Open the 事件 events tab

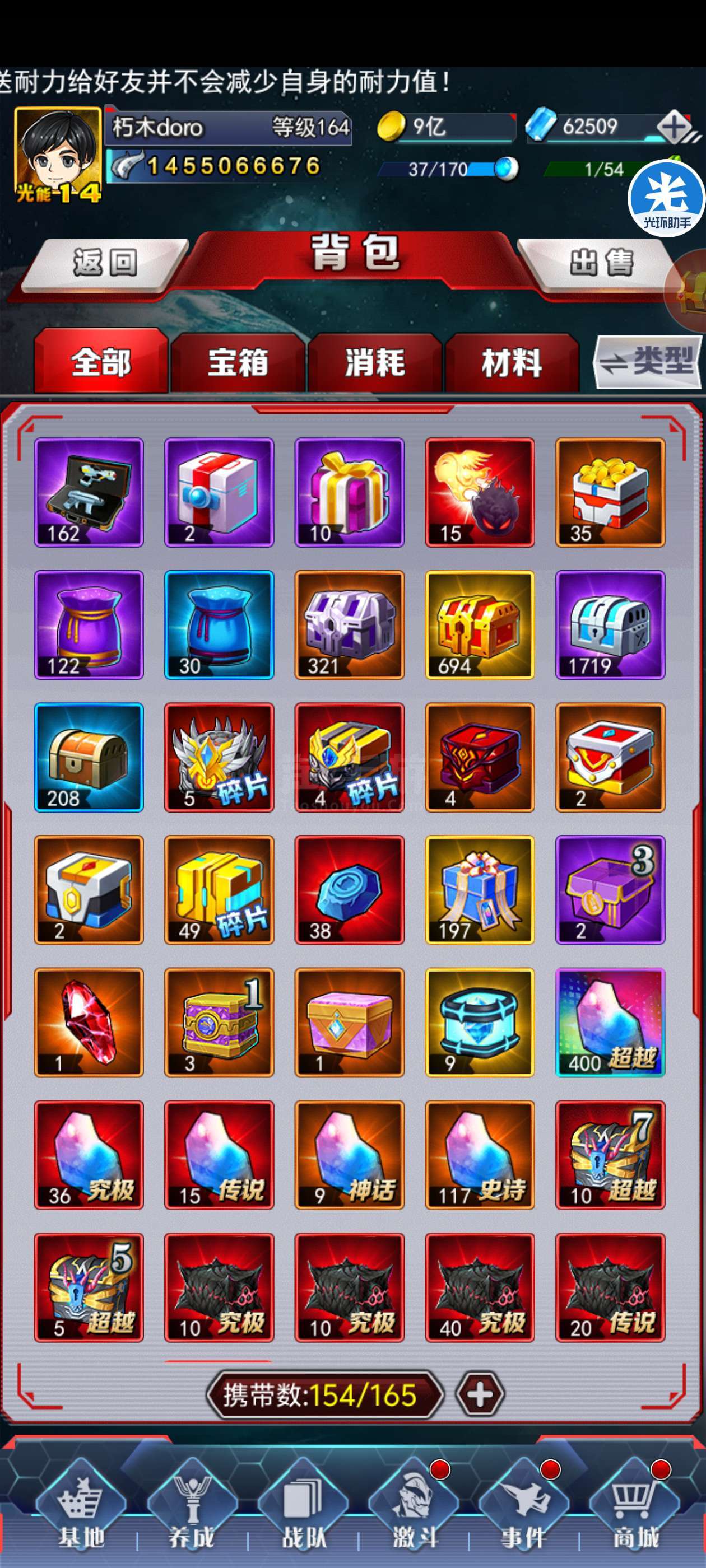pos(524,1510)
